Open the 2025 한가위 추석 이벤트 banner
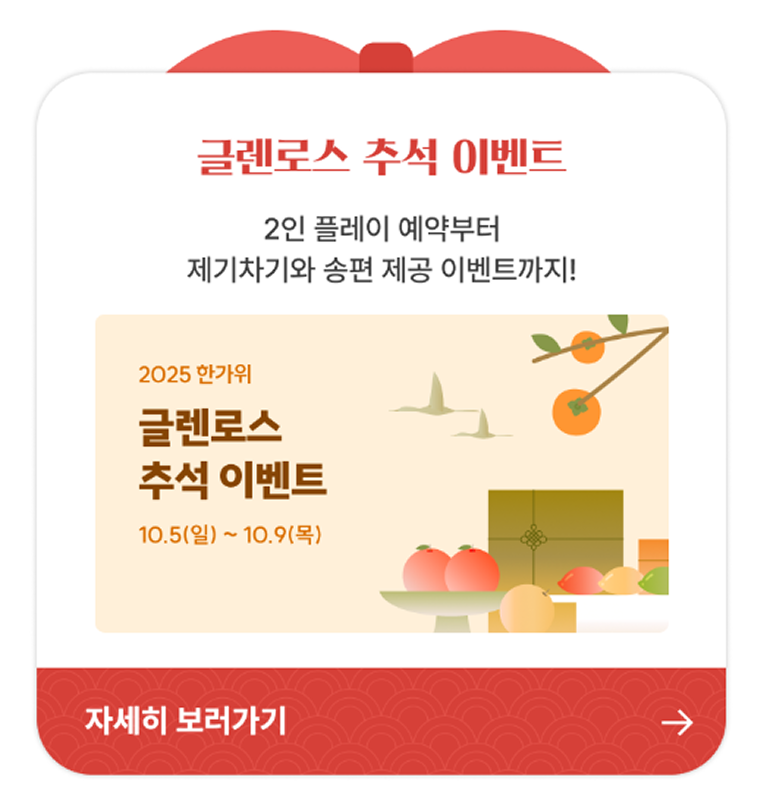770x800 pixels. coord(382,473)
